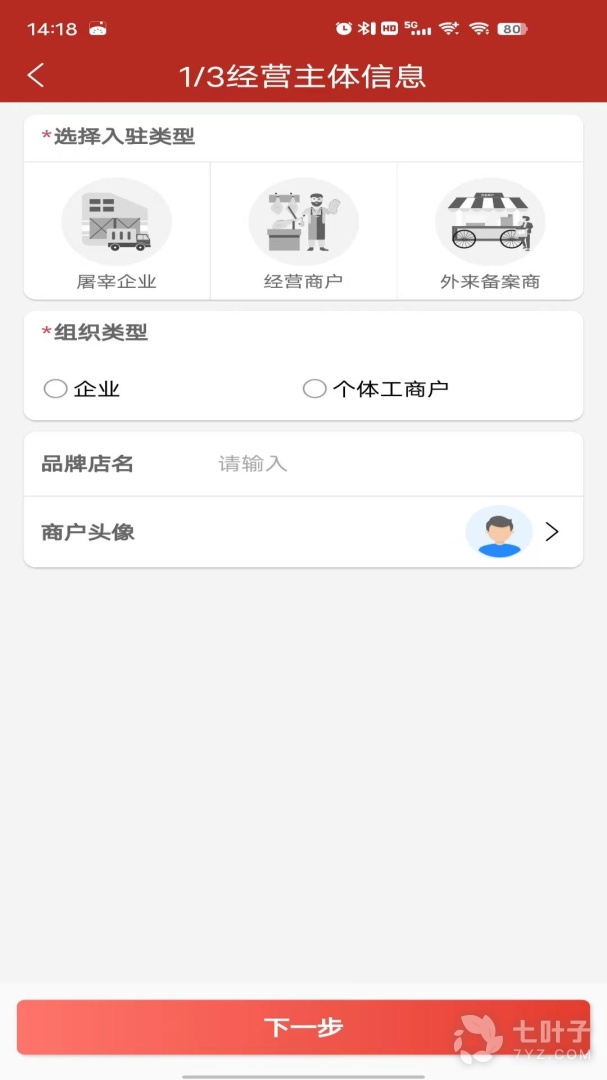Tap the 下一步 button to continue

tap(303, 1027)
